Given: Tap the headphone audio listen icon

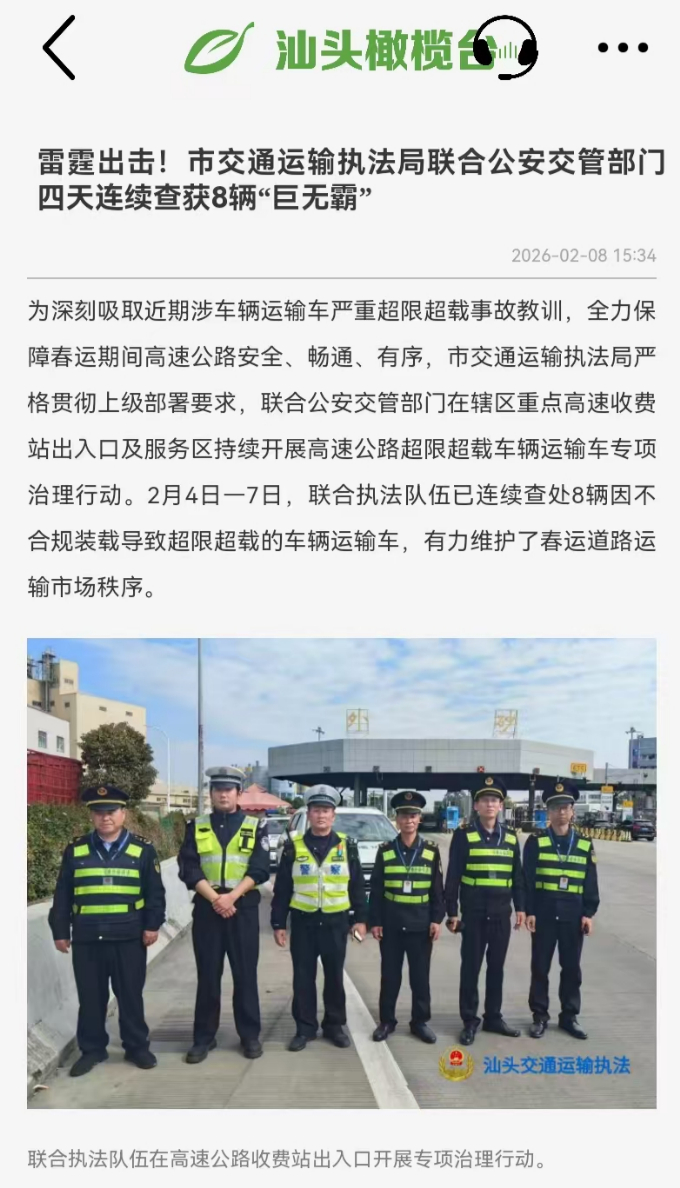Looking at the screenshot, I should (x=505, y=48).
